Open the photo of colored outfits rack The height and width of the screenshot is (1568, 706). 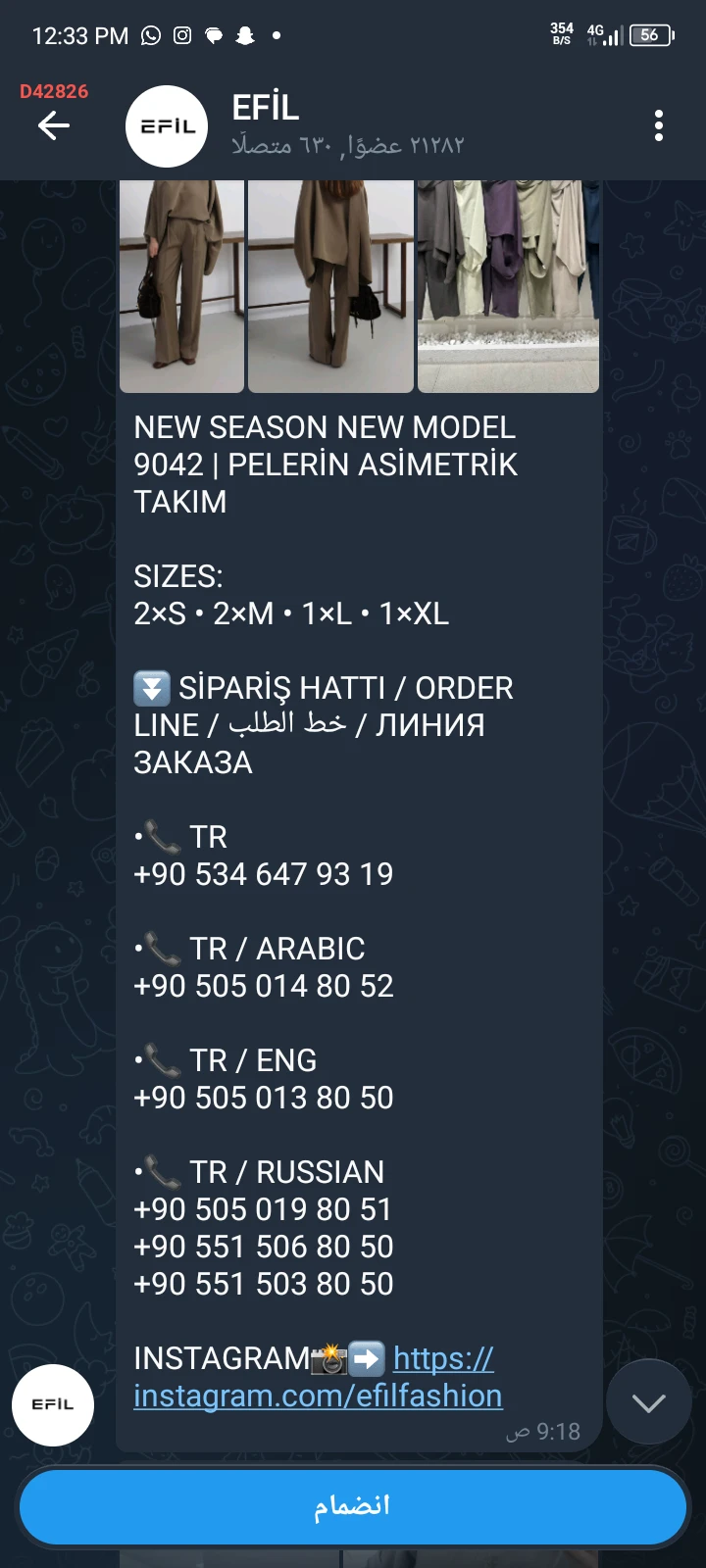(x=508, y=286)
